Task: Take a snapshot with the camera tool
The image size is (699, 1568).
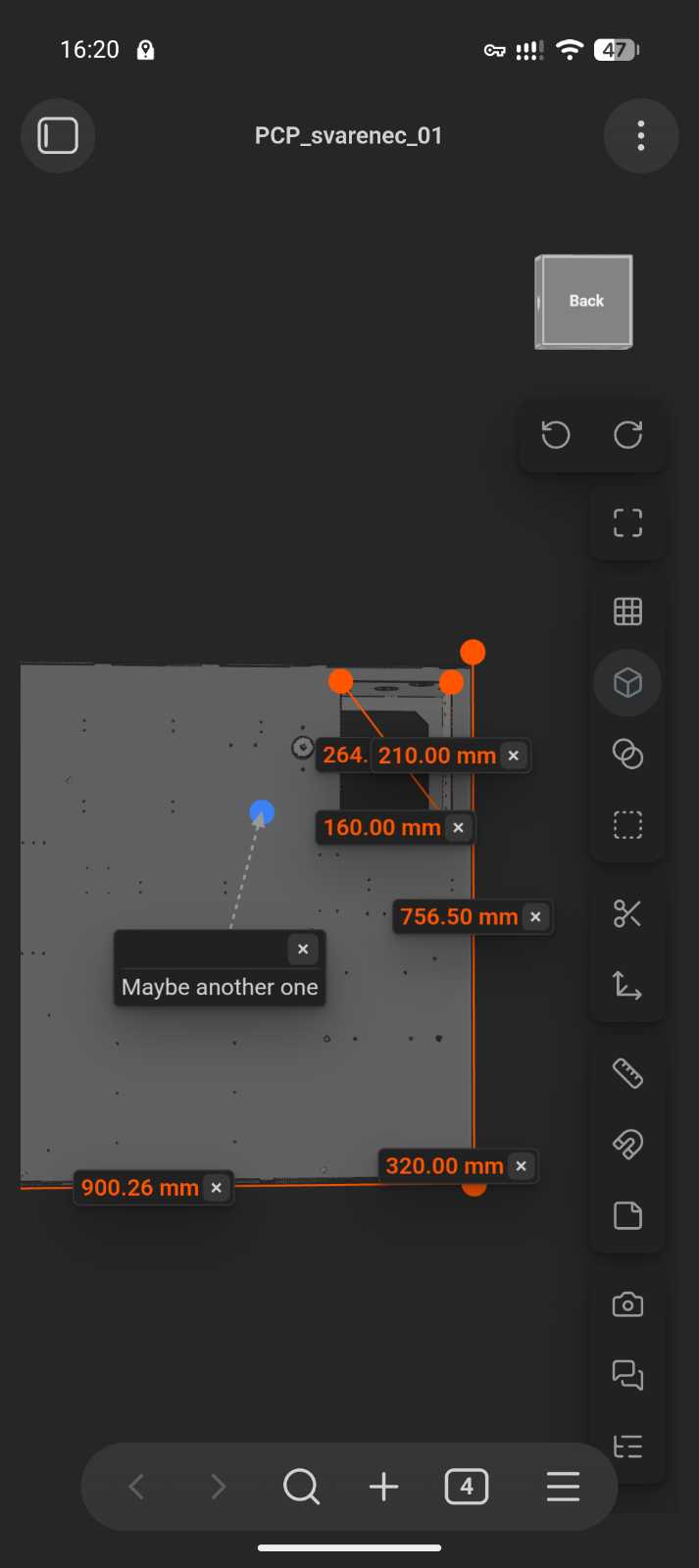Action: (627, 1304)
